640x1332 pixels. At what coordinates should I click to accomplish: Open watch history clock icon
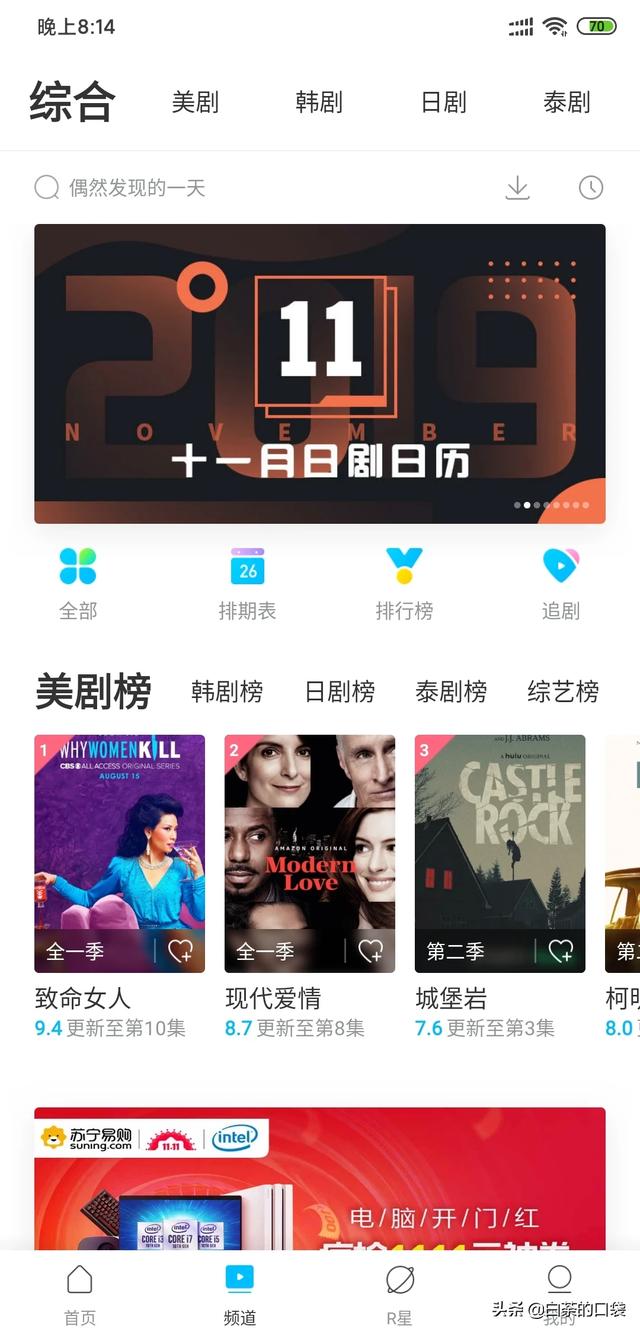coord(591,188)
